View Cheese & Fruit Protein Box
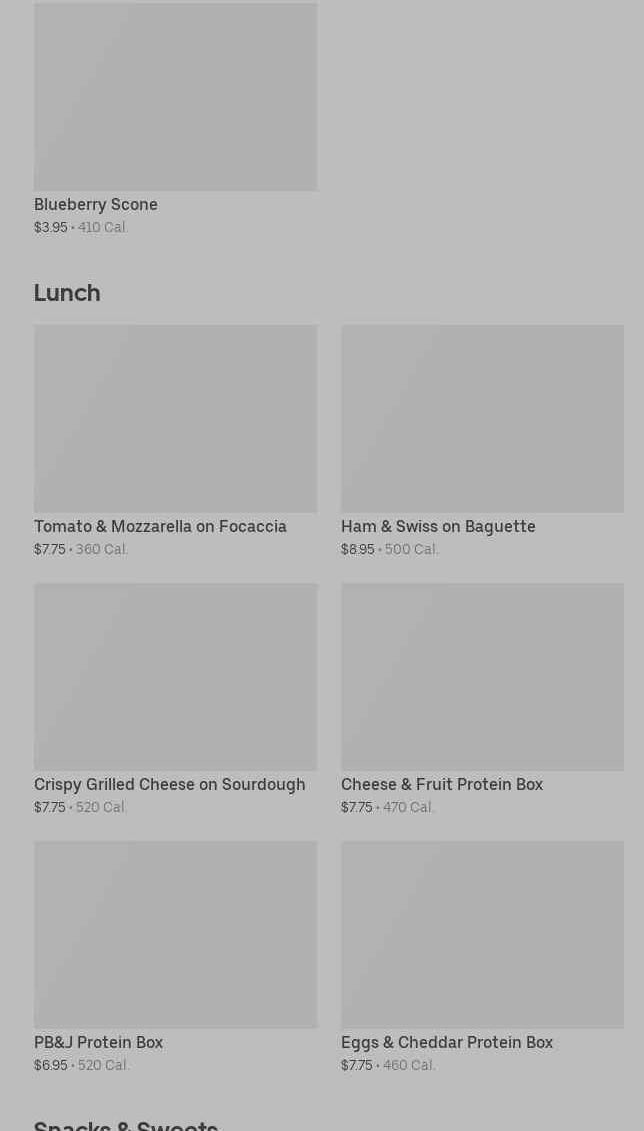The width and height of the screenshot is (644, 1131). pos(482,699)
